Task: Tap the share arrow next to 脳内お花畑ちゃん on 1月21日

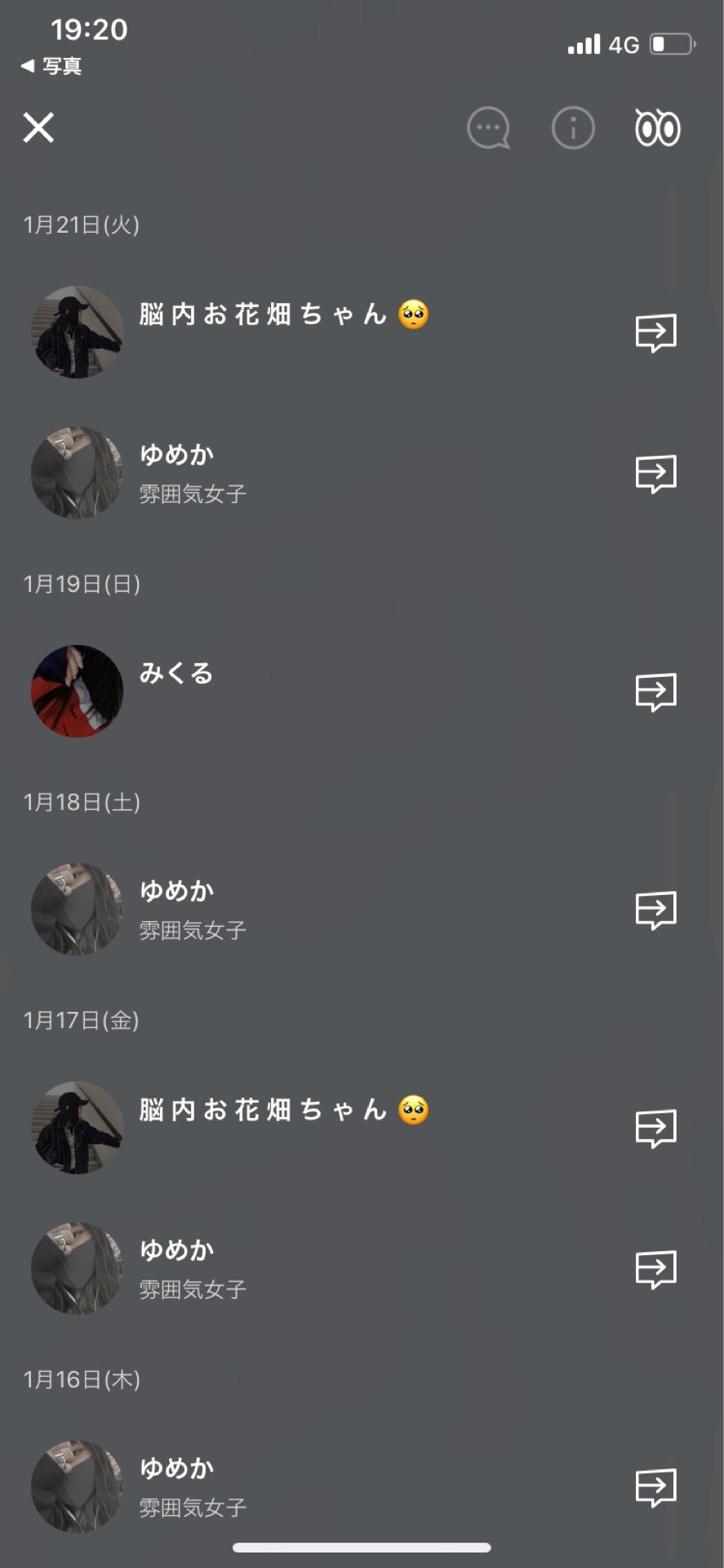Action: pyautogui.click(x=655, y=332)
